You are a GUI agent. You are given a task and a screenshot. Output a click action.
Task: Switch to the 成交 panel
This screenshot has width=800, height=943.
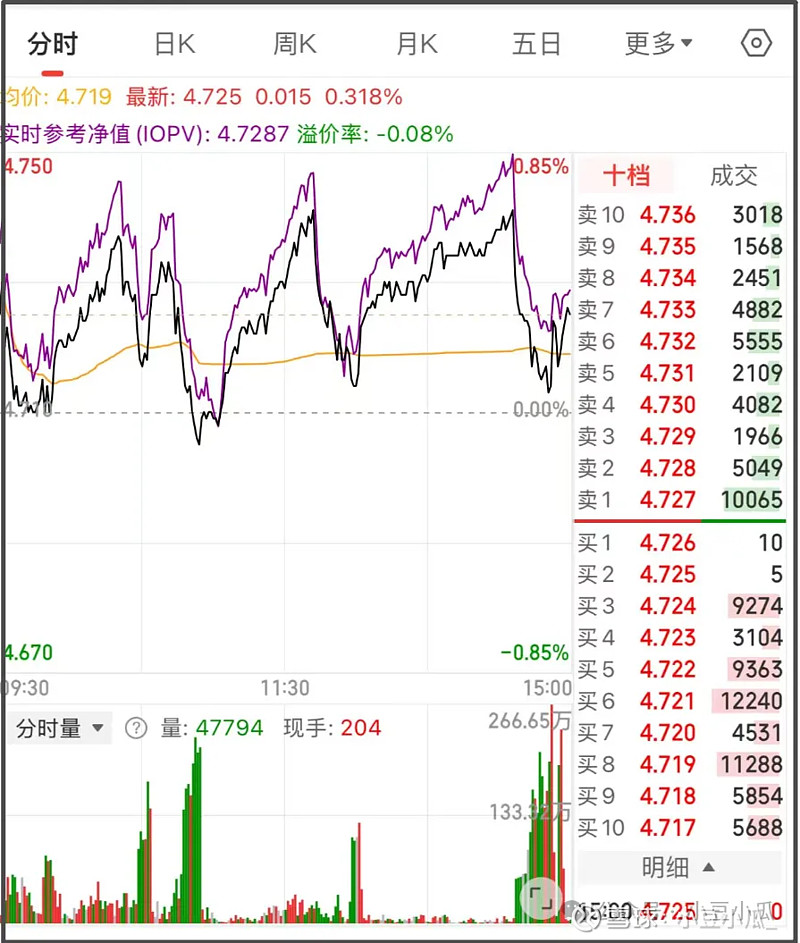tap(736, 176)
